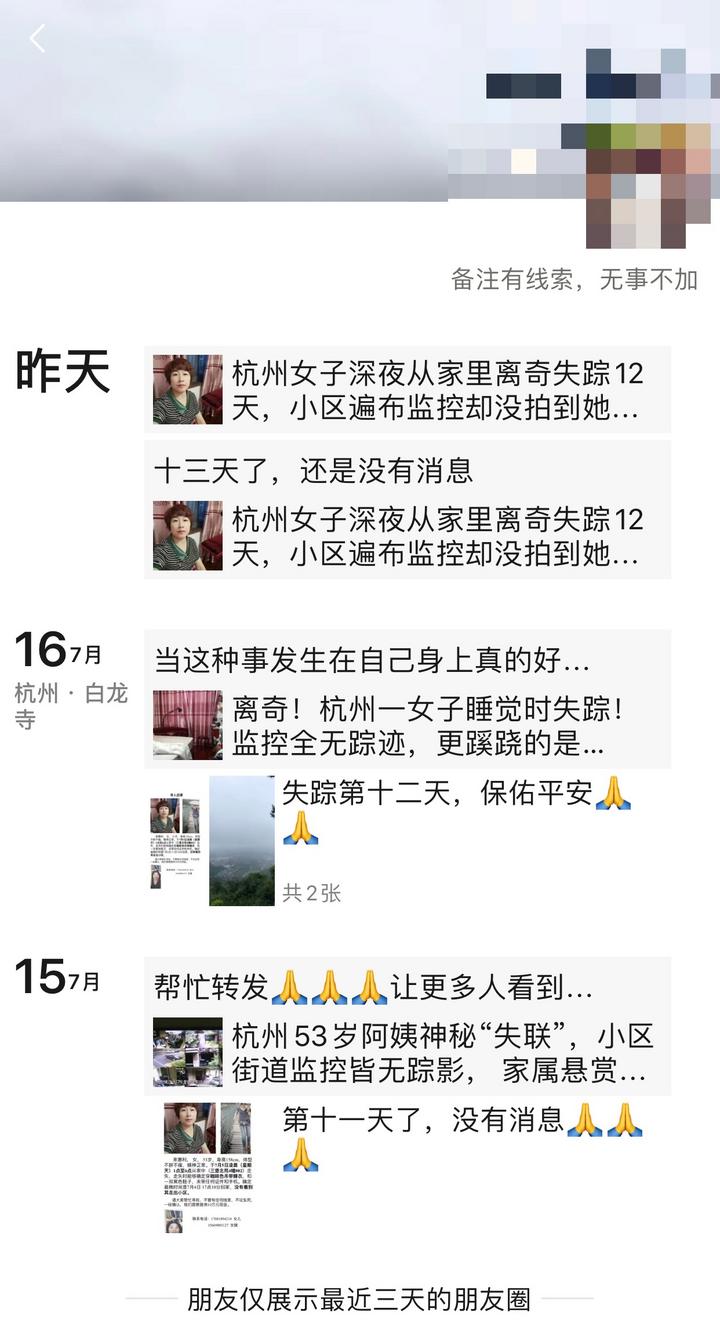Open the article '离奇！杭州一女子睡觉时失踪'
This screenshot has height=1334, width=720.
tap(408, 726)
